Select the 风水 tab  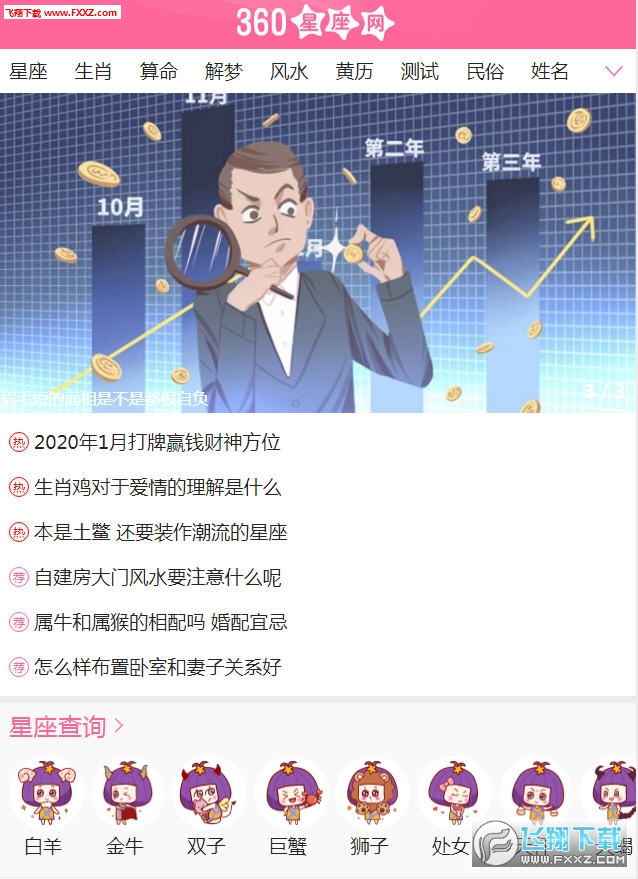pos(289,71)
